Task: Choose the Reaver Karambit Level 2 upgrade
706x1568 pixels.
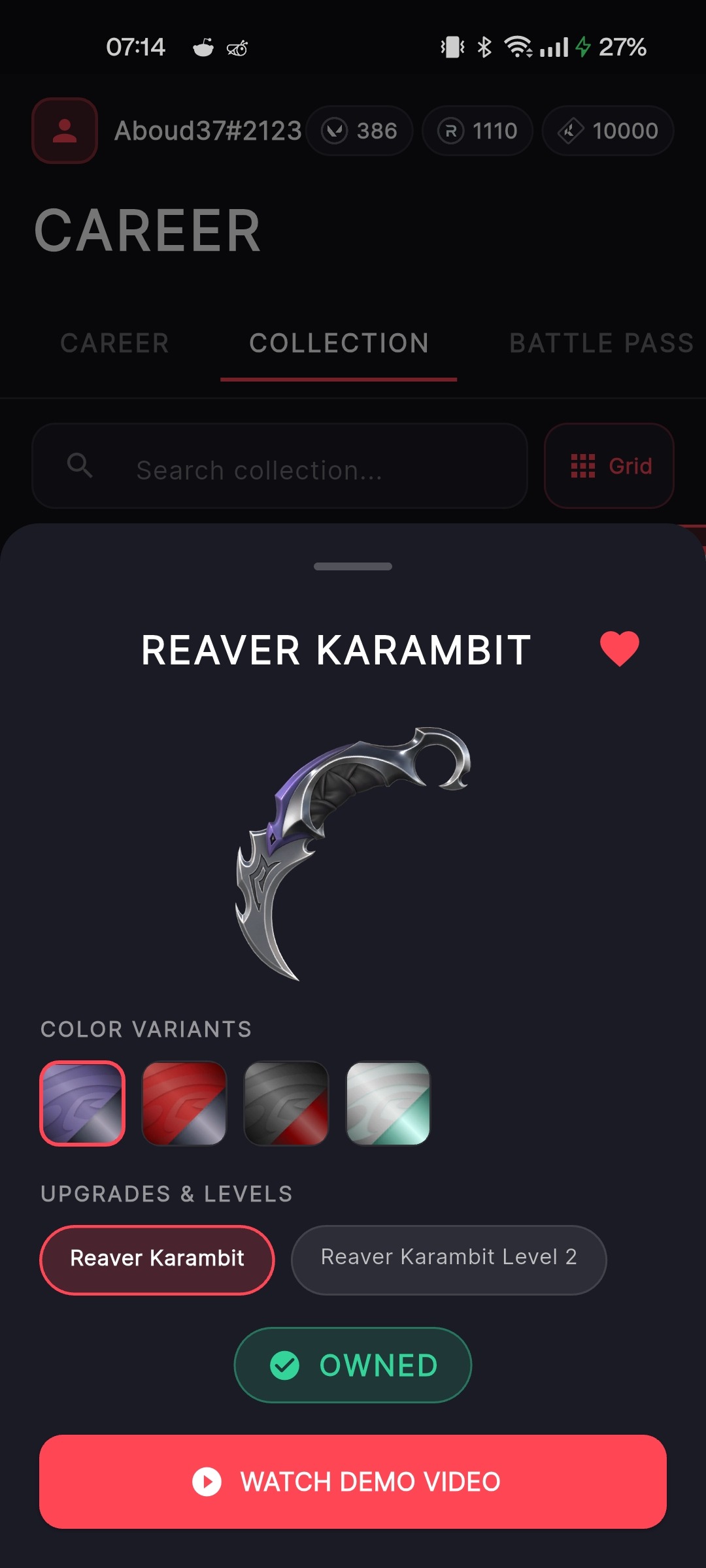Action: pyautogui.click(x=448, y=1260)
